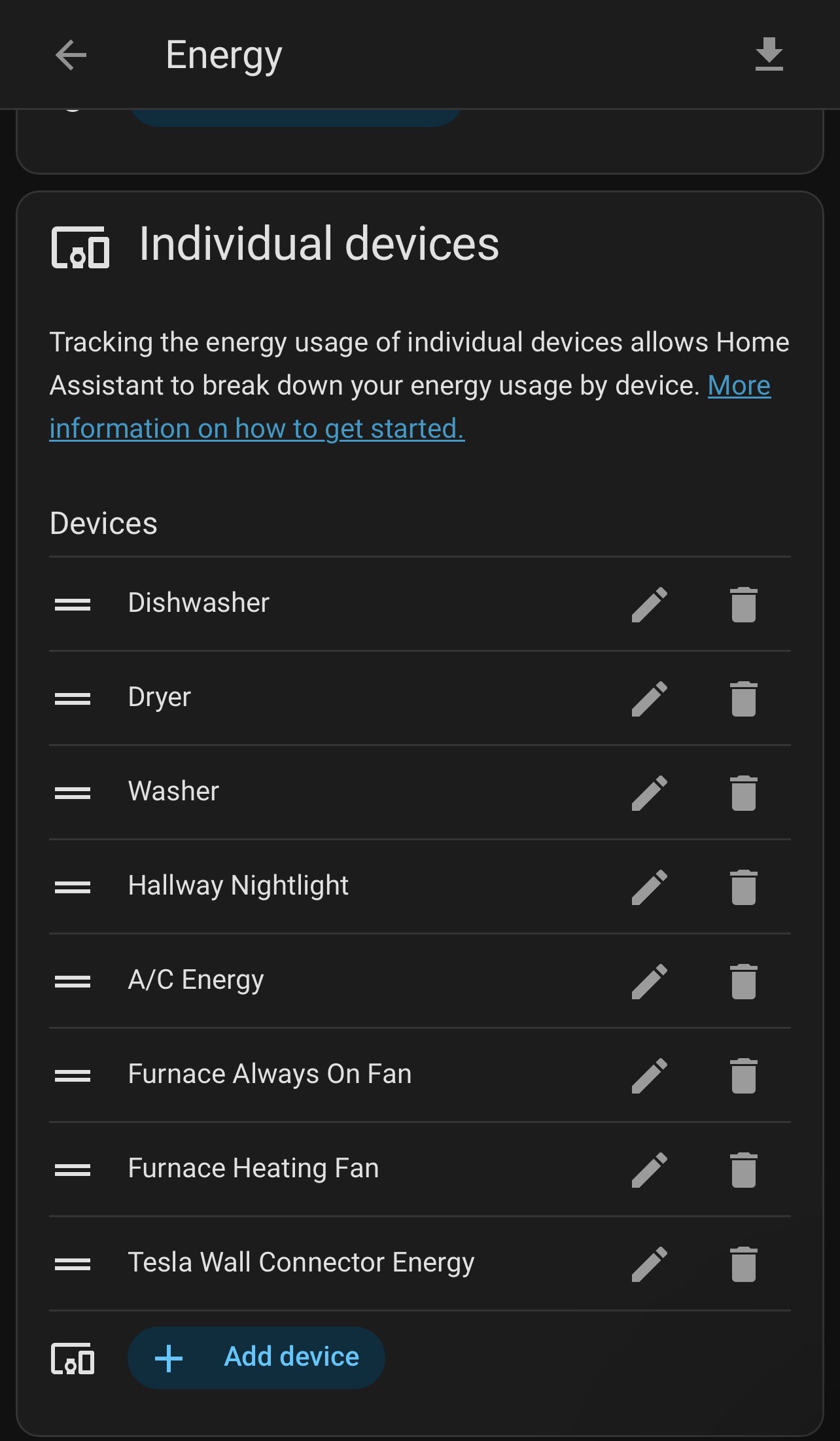Add a new individual device
Viewport: 840px width, 1441px height.
pyautogui.click(x=256, y=1357)
